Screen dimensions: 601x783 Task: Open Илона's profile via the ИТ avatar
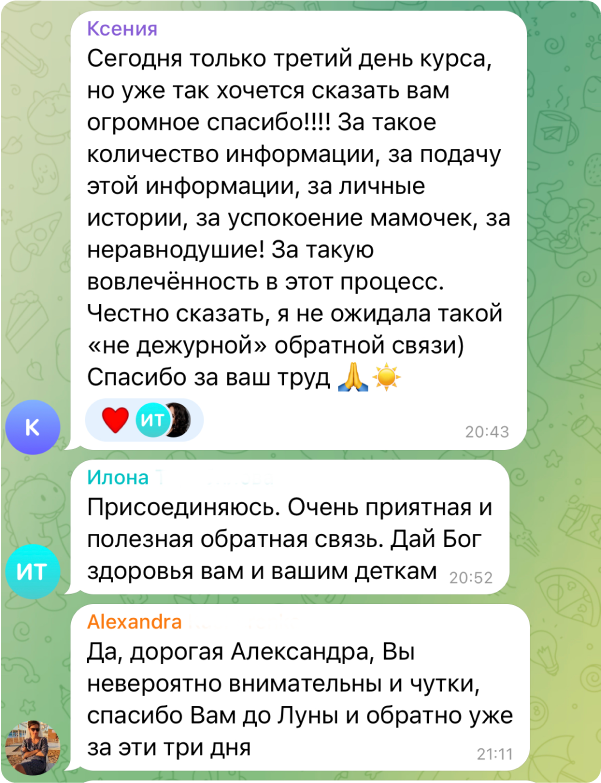click(x=32, y=571)
